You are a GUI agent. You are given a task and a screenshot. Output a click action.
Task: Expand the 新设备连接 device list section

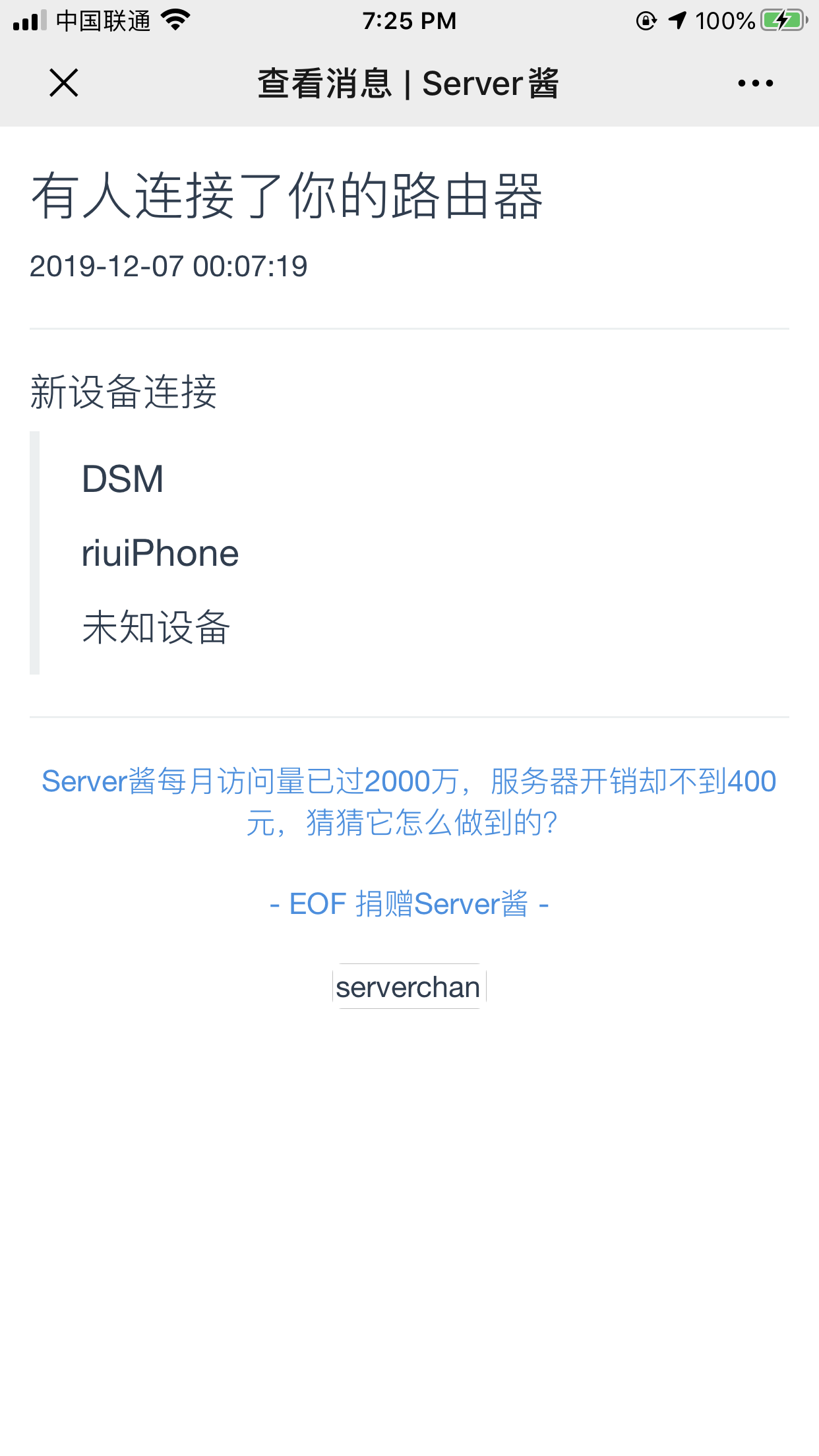coord(124,392)
